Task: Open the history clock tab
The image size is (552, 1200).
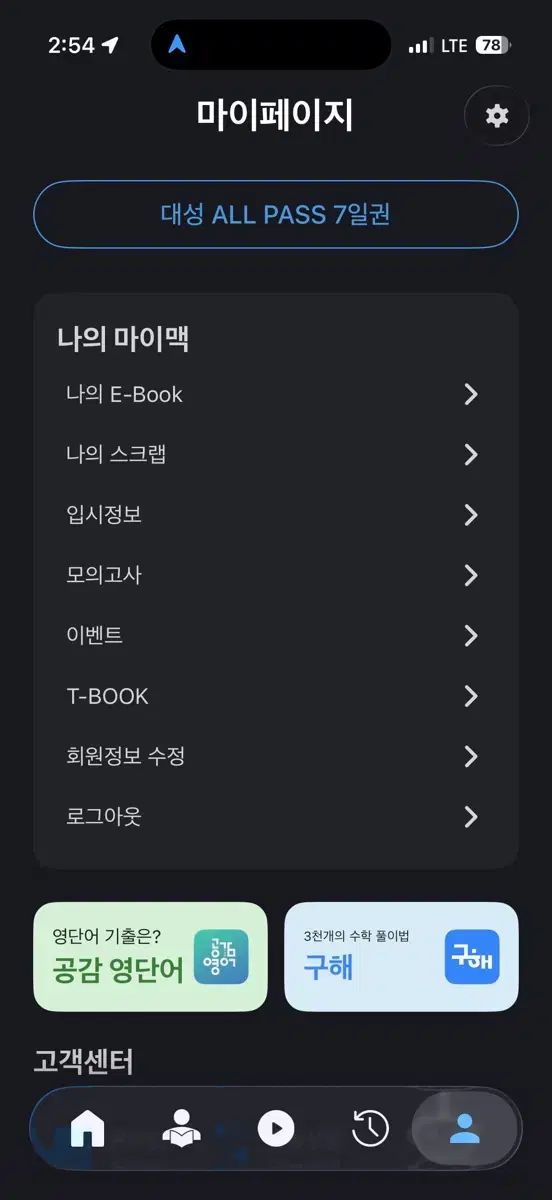Action: pos(370,1129)
